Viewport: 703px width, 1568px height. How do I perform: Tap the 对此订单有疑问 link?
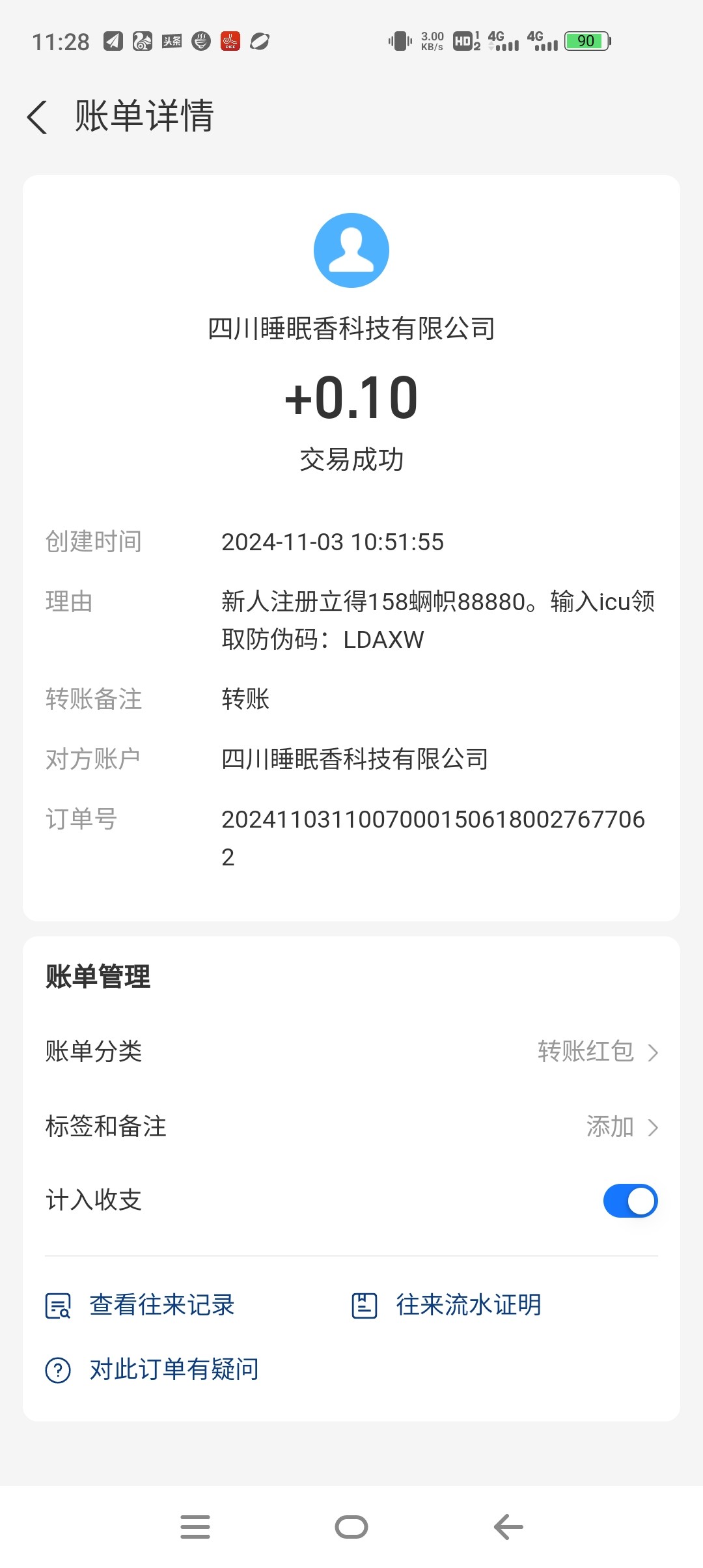(172, 1369)
